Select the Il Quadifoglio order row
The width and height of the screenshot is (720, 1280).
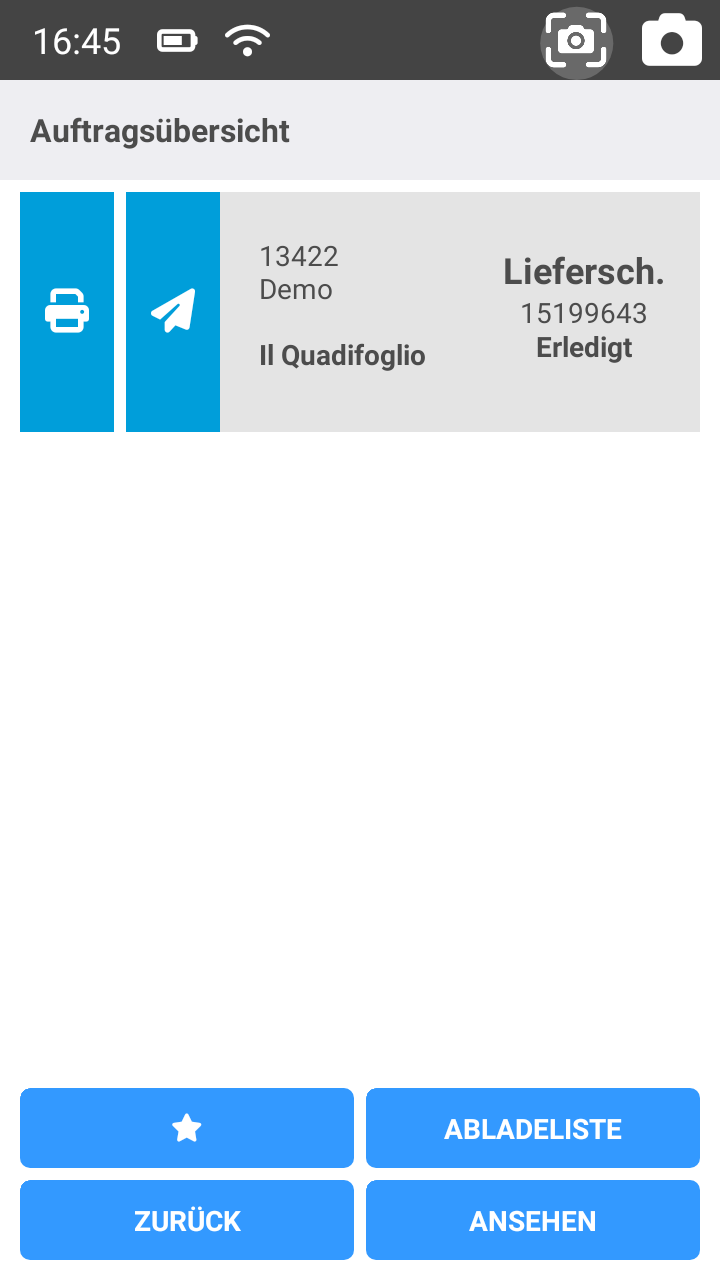[343, 355]
